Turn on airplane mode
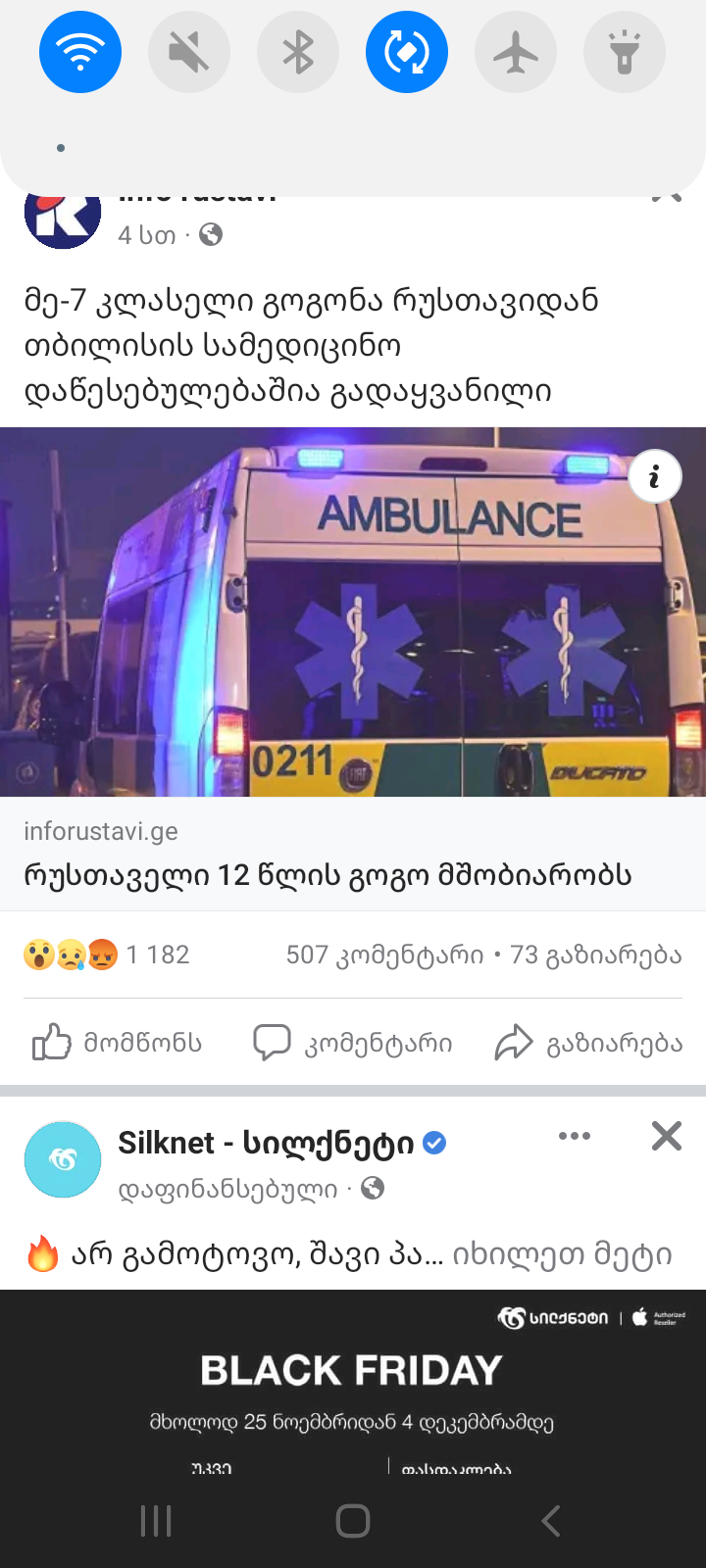Viewport: 706px width, 1568px height. click(516, 52)
